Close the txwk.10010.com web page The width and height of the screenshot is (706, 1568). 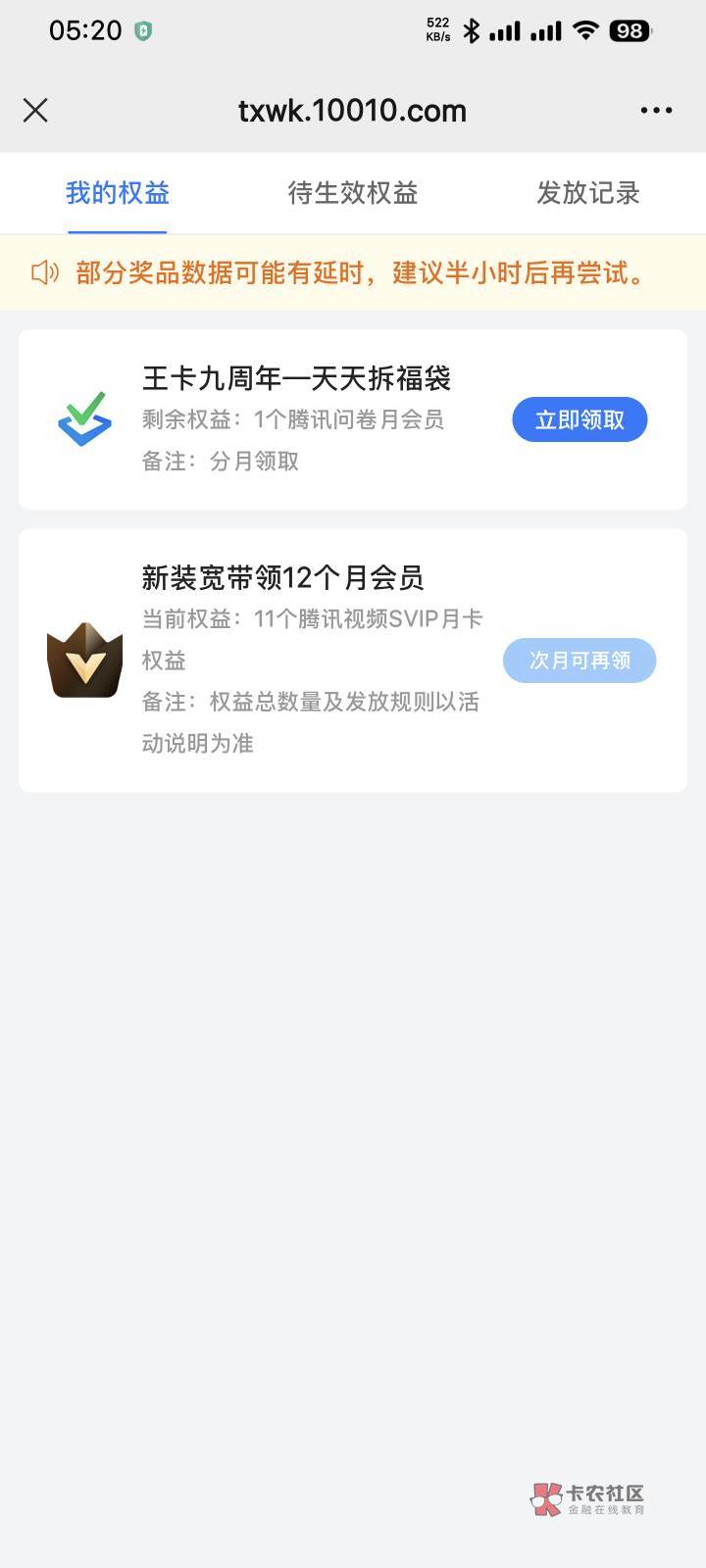35,111
